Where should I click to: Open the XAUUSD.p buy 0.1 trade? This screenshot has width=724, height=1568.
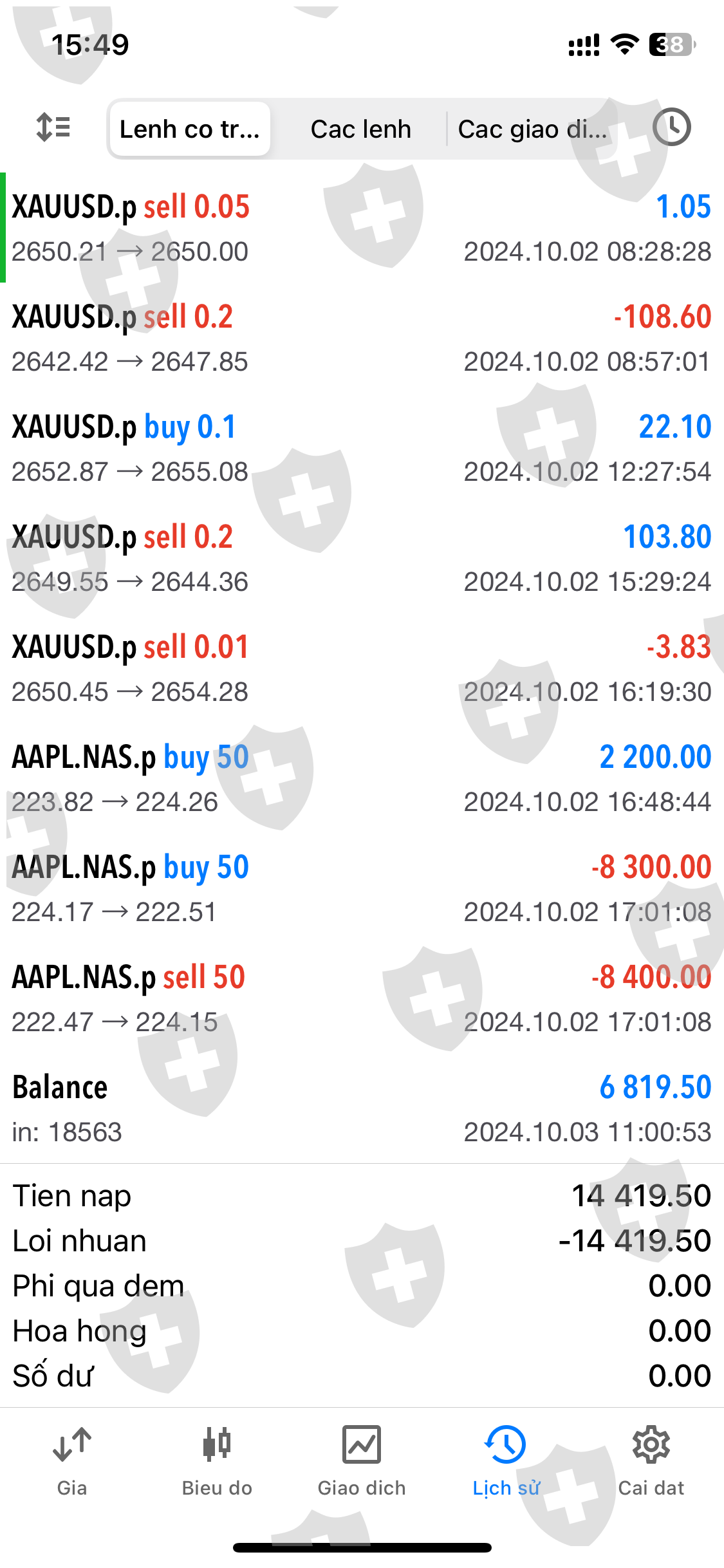click(362, 448)
